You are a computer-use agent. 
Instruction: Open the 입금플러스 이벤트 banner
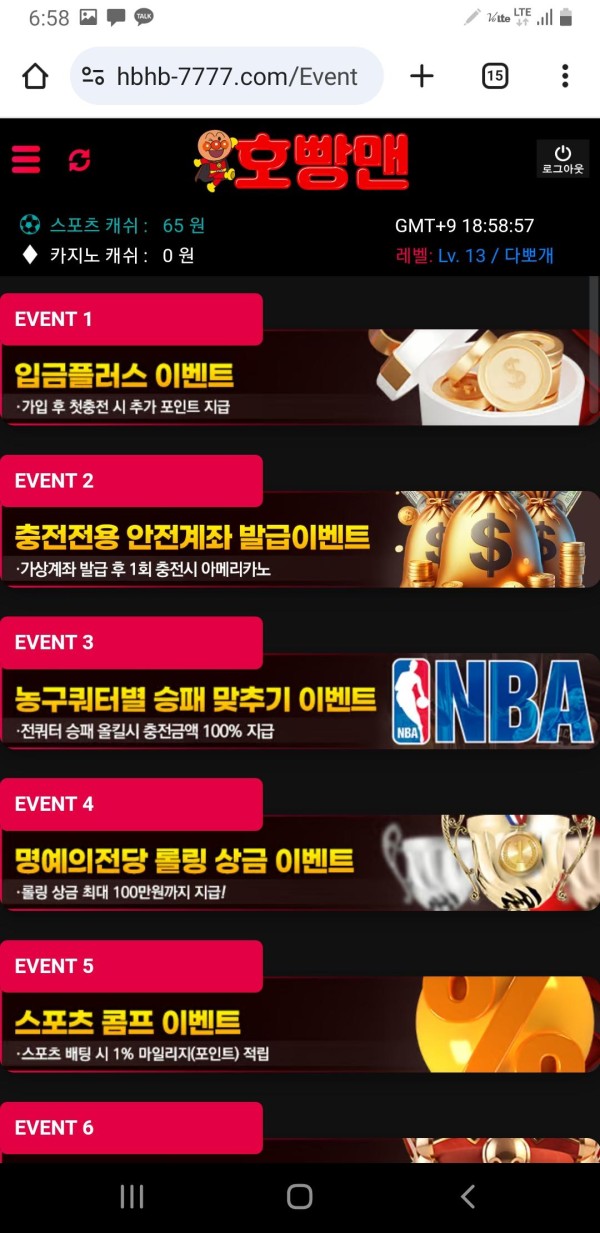[x=298, y=377]
